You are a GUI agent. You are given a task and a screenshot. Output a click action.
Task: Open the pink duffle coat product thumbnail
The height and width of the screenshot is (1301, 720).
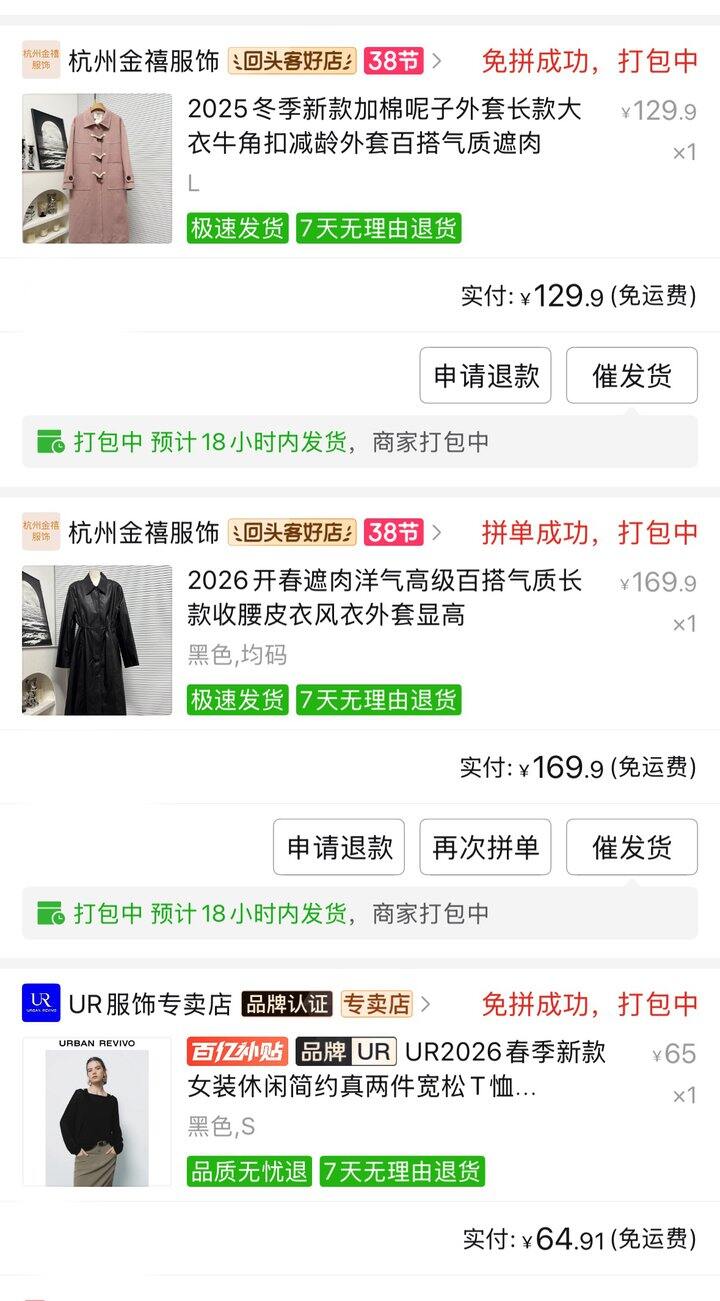[x=97, y=169]
